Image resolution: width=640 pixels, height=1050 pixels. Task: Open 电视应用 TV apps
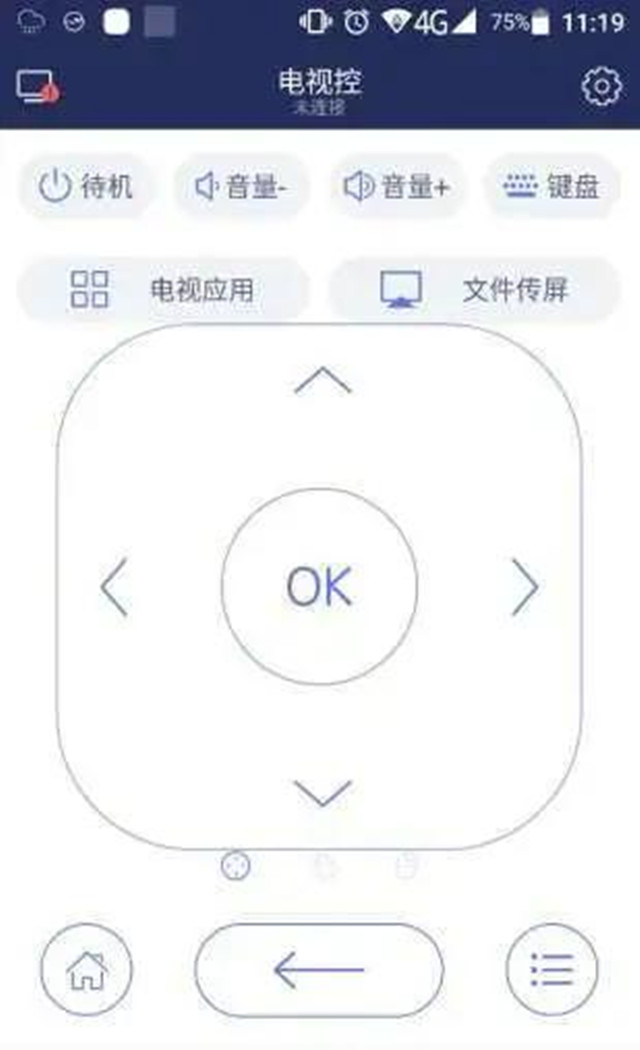click(163, 290)
